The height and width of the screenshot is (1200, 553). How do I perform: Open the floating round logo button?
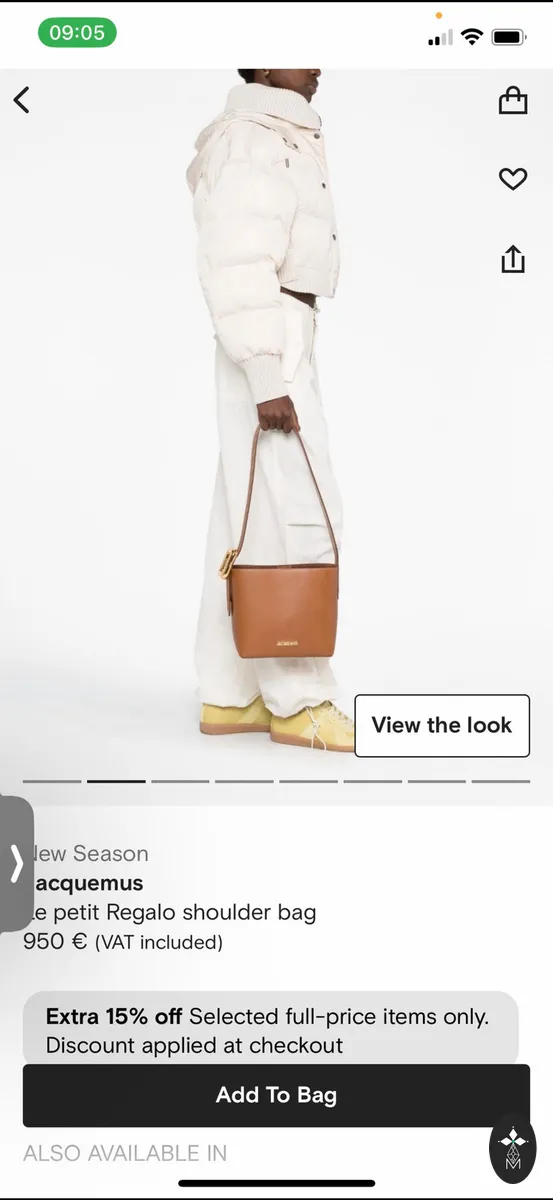coord(512,1149)
